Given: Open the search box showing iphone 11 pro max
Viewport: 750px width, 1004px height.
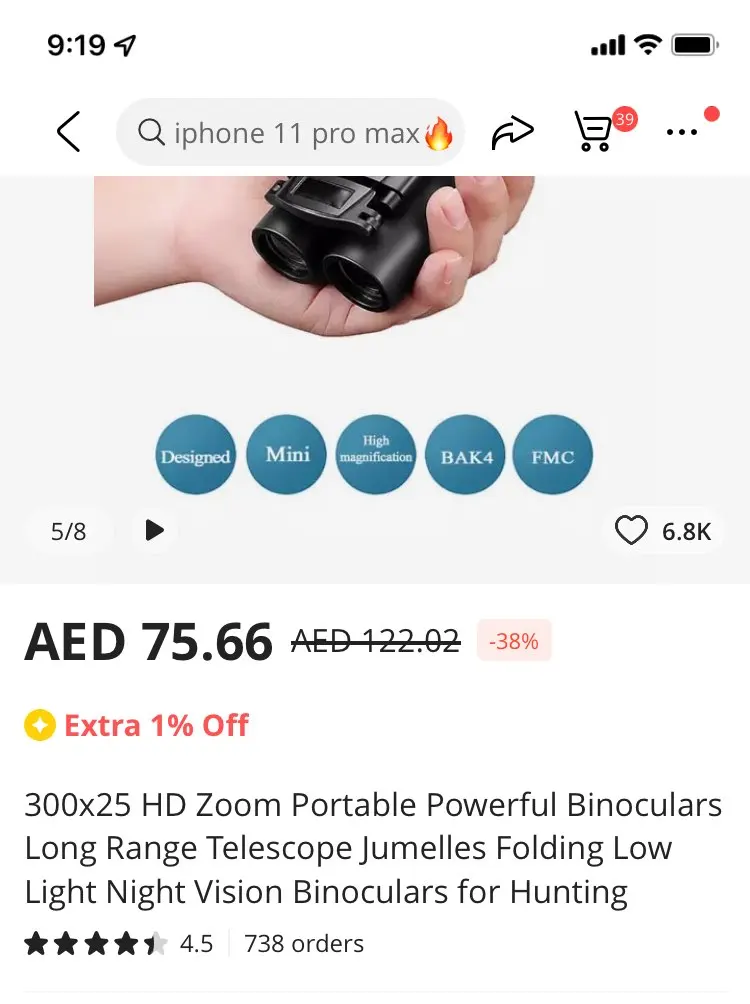Looking at the screenshot, I should 290,133.
